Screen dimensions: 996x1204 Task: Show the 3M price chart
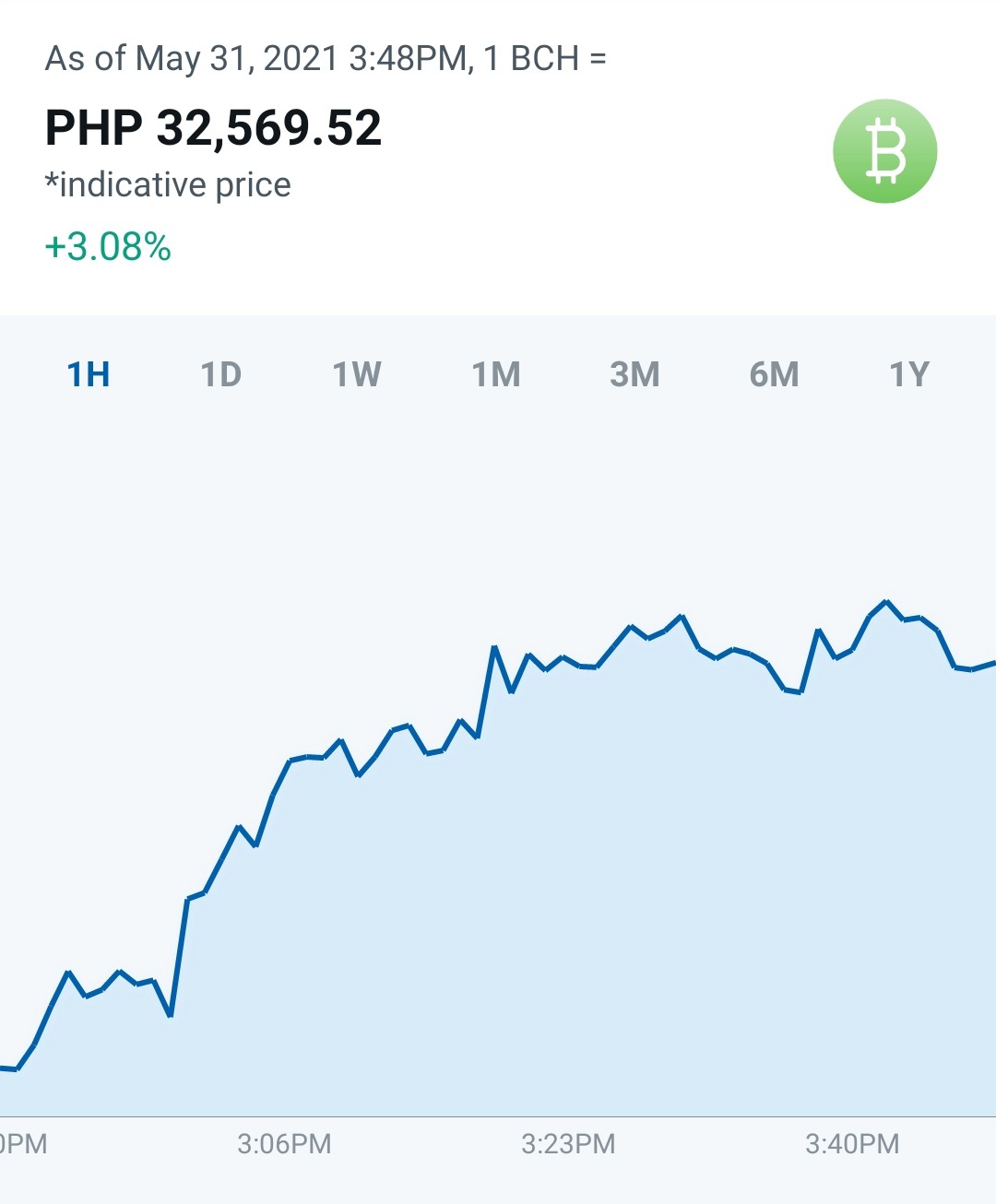634,374
